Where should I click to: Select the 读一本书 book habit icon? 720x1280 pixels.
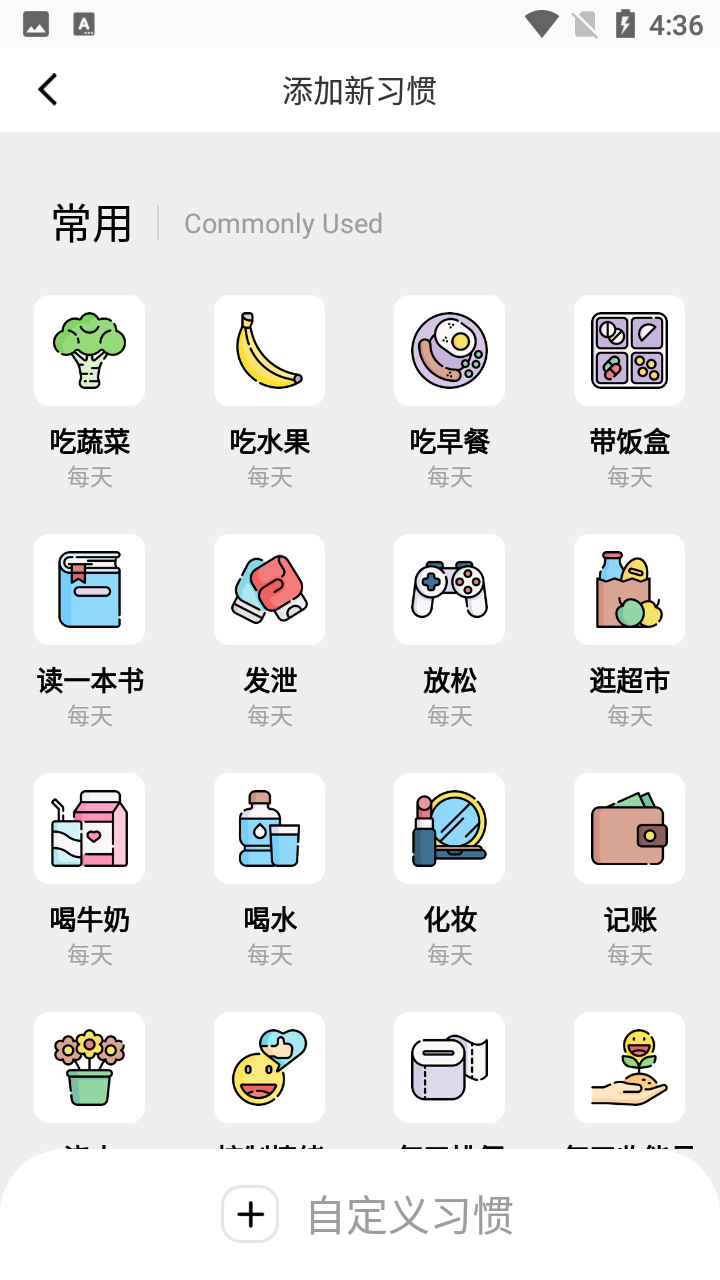89,589
